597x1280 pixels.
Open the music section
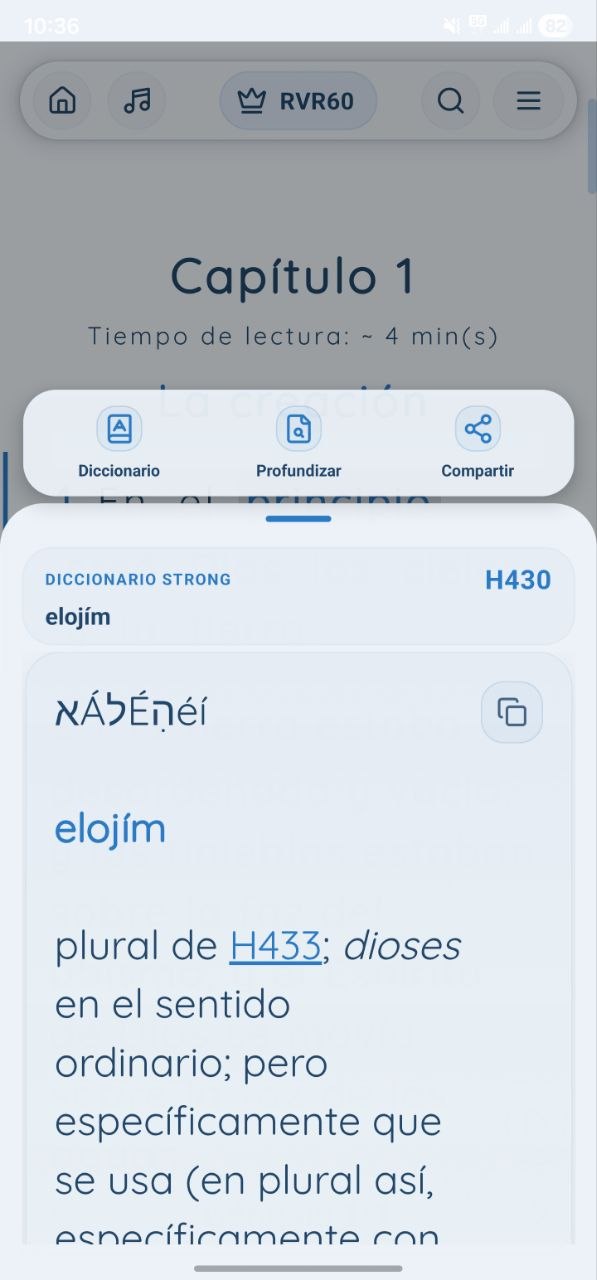137,101
